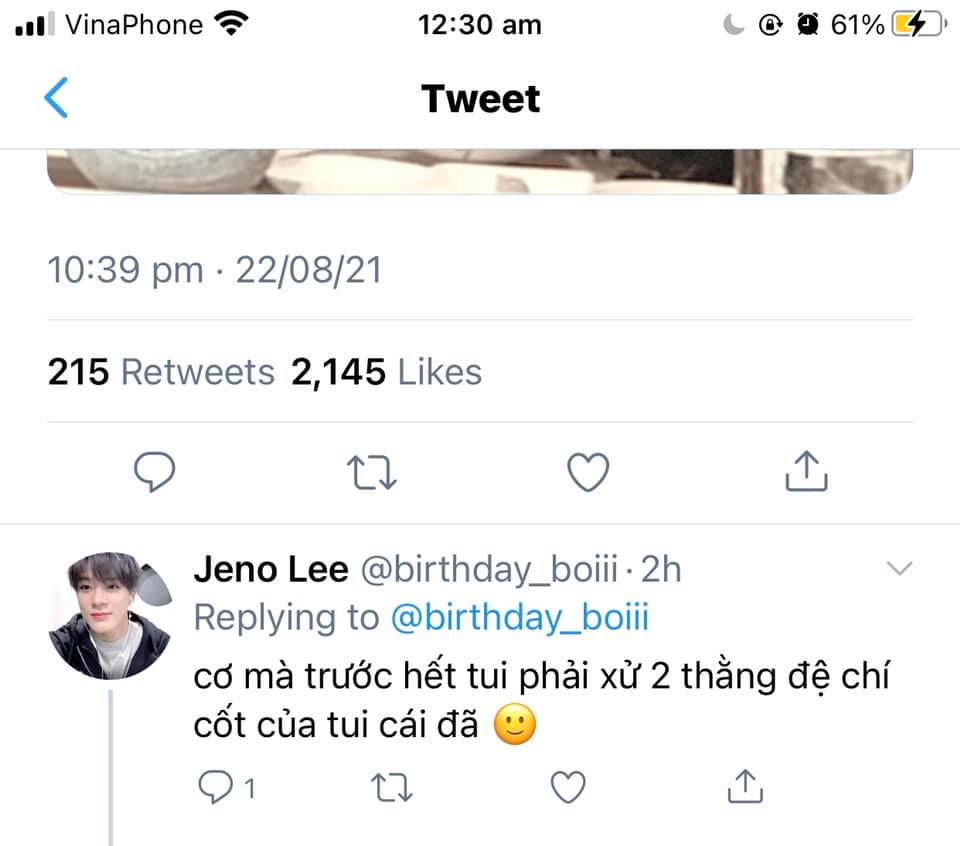Viewport: 960px width, 846px height.
Task: Open the tweet's attached image
Action: (480, 171)
